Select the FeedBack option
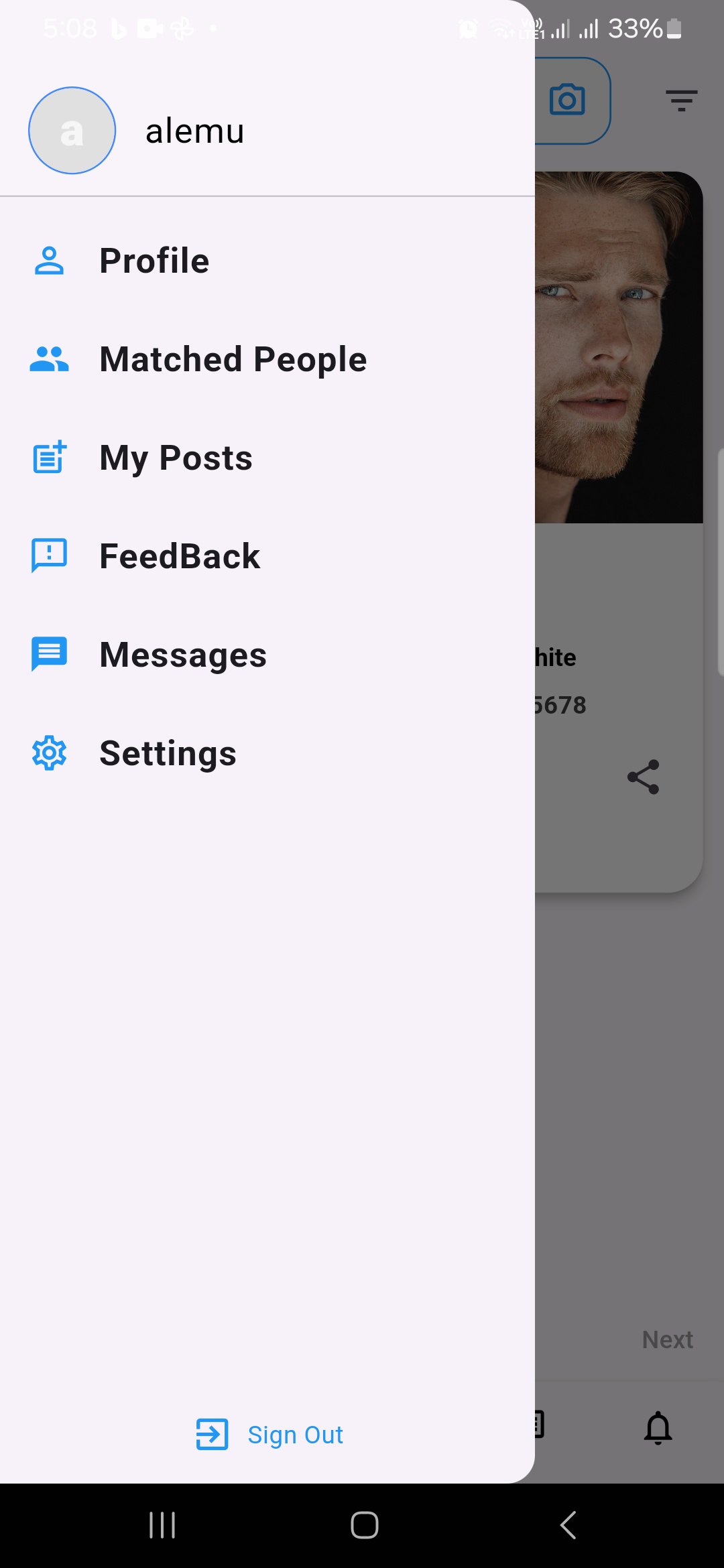724x1568 pixels. 179,556
